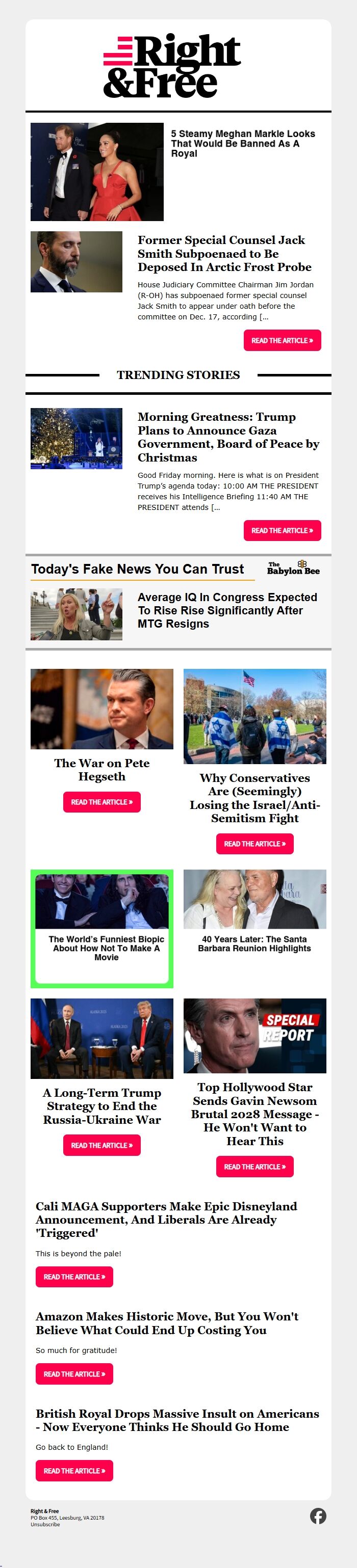Read the Amazon historic move article
This screenshot has height=1568, width=357.
coord(74,1374)
